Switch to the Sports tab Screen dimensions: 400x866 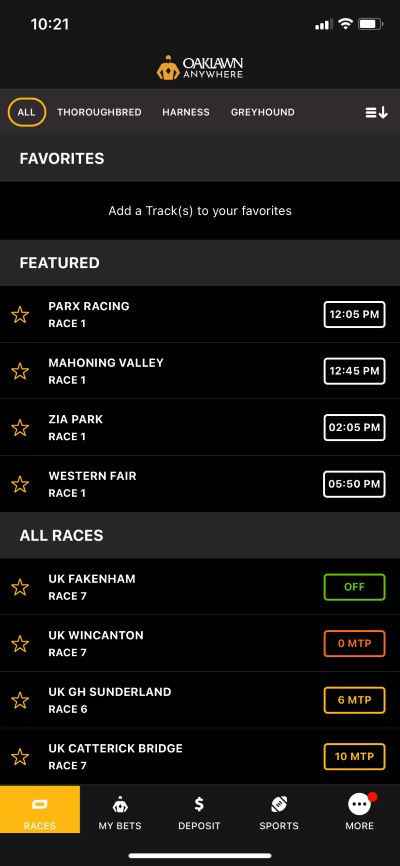279,810
